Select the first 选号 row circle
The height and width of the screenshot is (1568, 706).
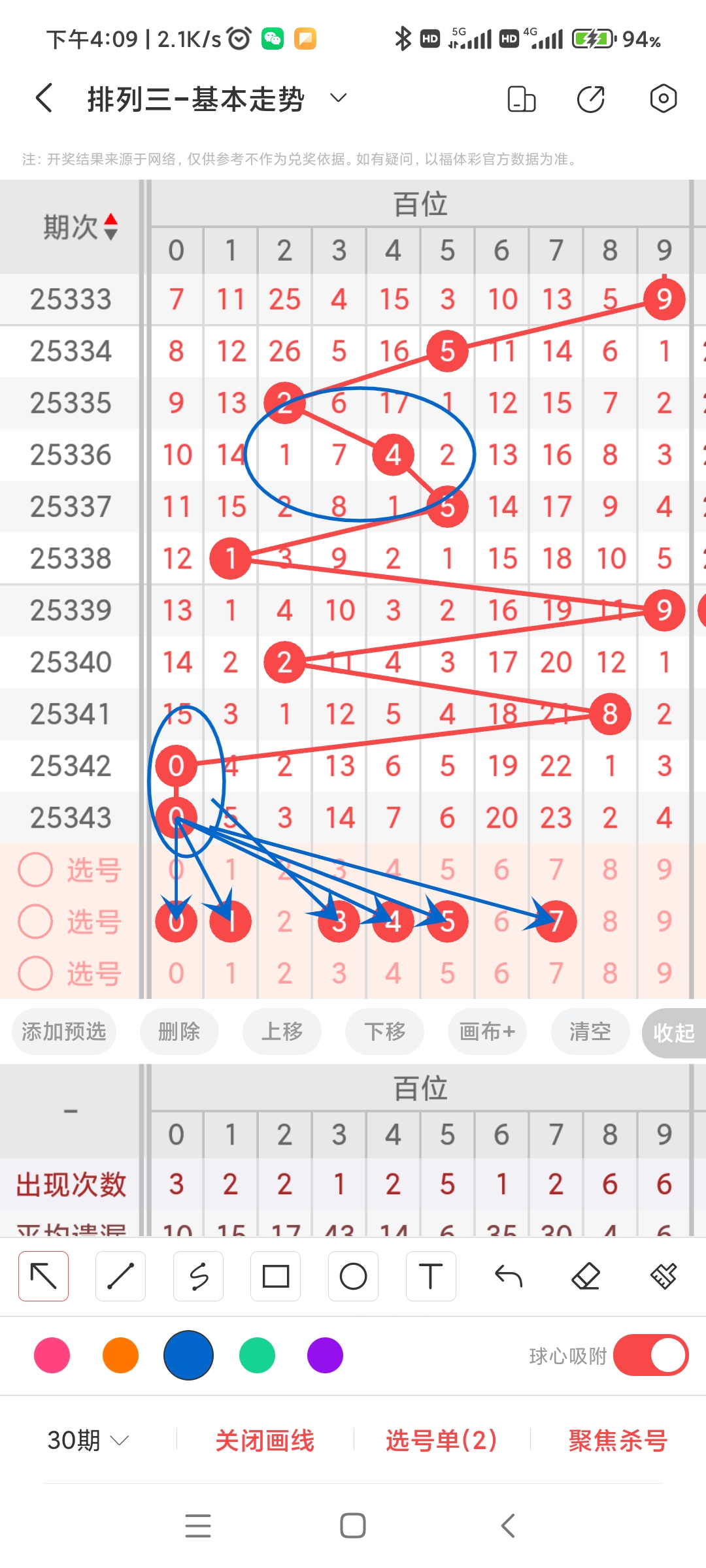[35, 870]
